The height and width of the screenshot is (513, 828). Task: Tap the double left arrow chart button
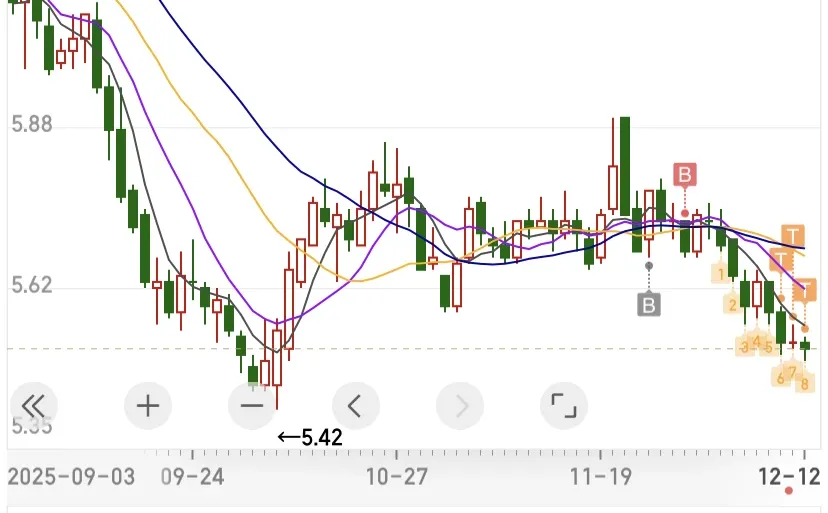(x=33, y=405)
